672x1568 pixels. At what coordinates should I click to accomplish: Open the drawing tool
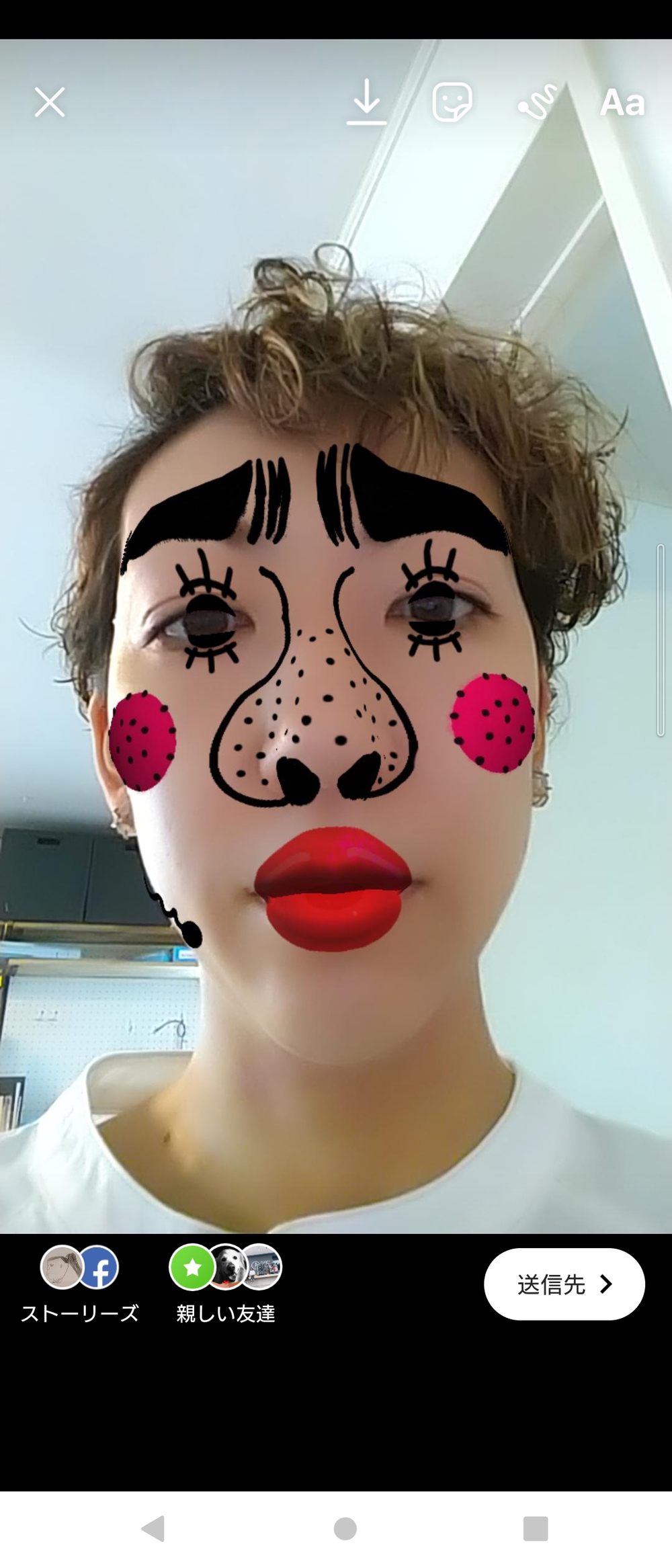(x=537, y=102)
